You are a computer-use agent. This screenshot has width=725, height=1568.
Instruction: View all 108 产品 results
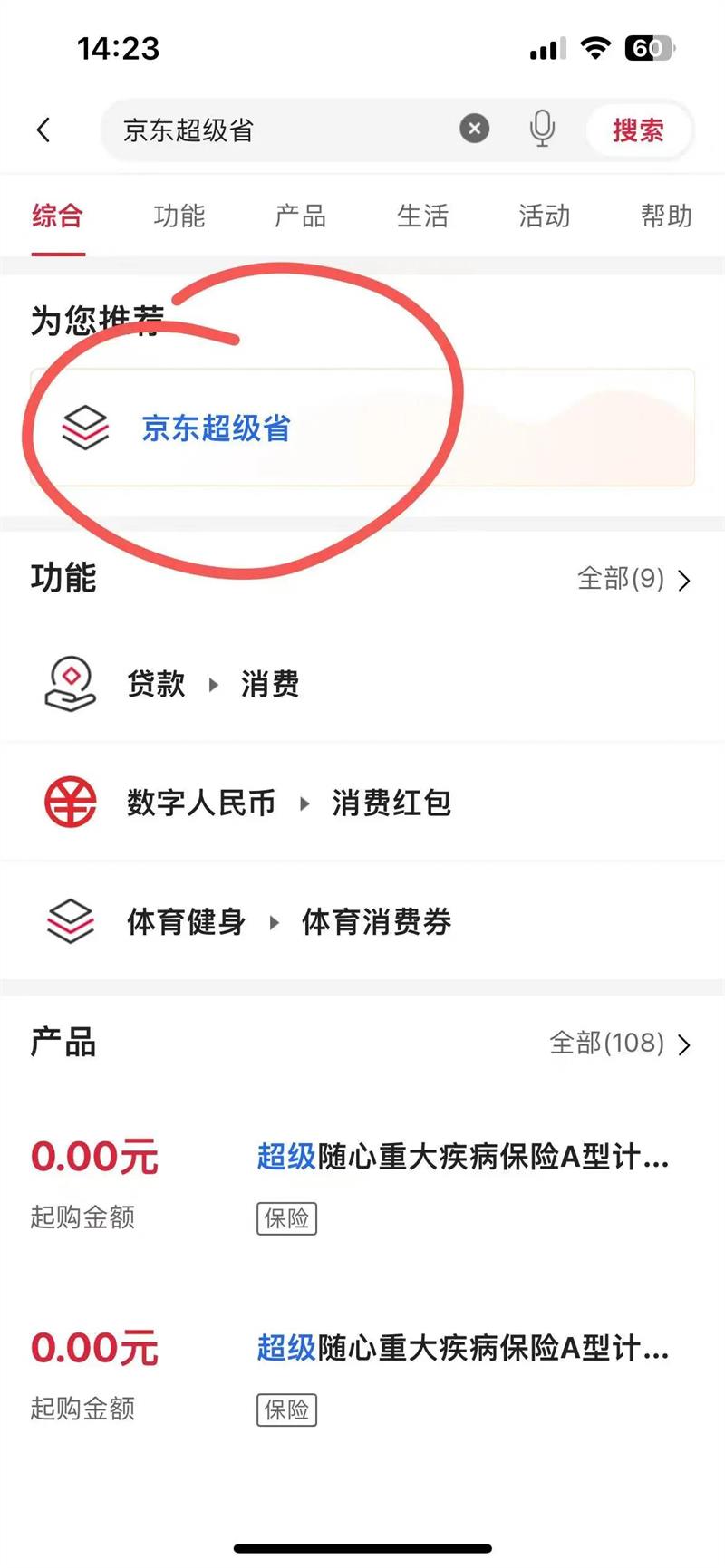point(621,1044)
